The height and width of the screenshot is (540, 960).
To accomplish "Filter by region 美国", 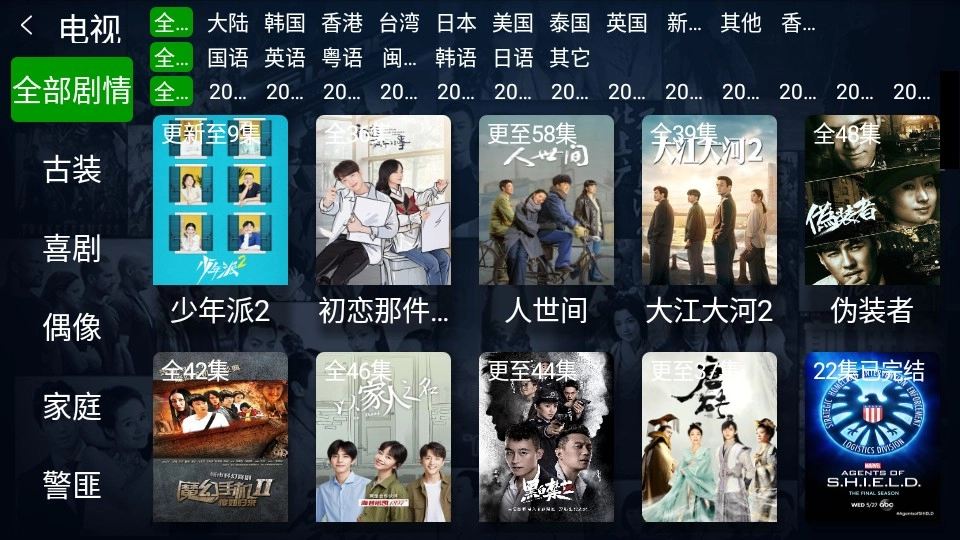I will (513, 23).
